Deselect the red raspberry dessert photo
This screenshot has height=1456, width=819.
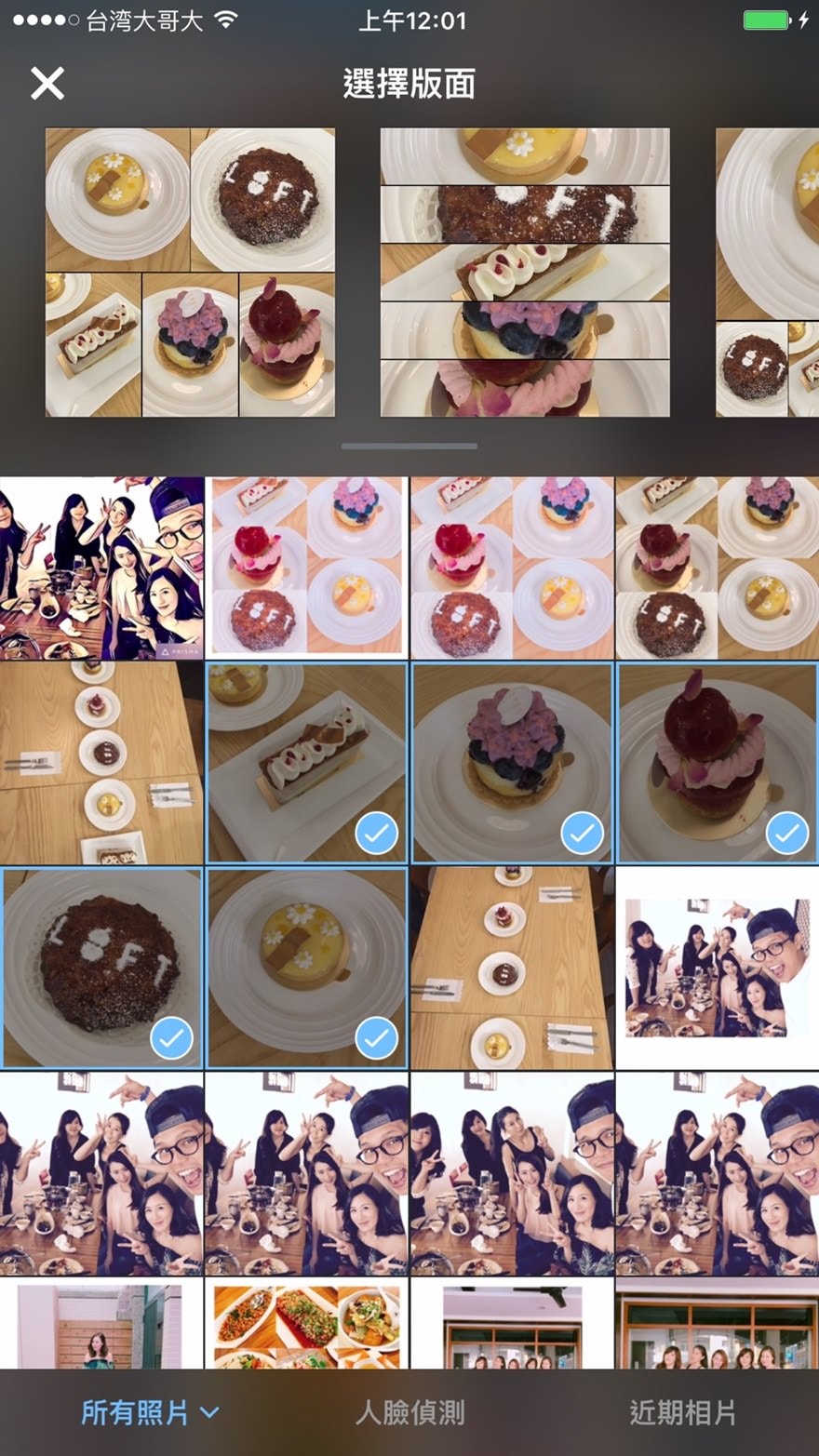718,763
